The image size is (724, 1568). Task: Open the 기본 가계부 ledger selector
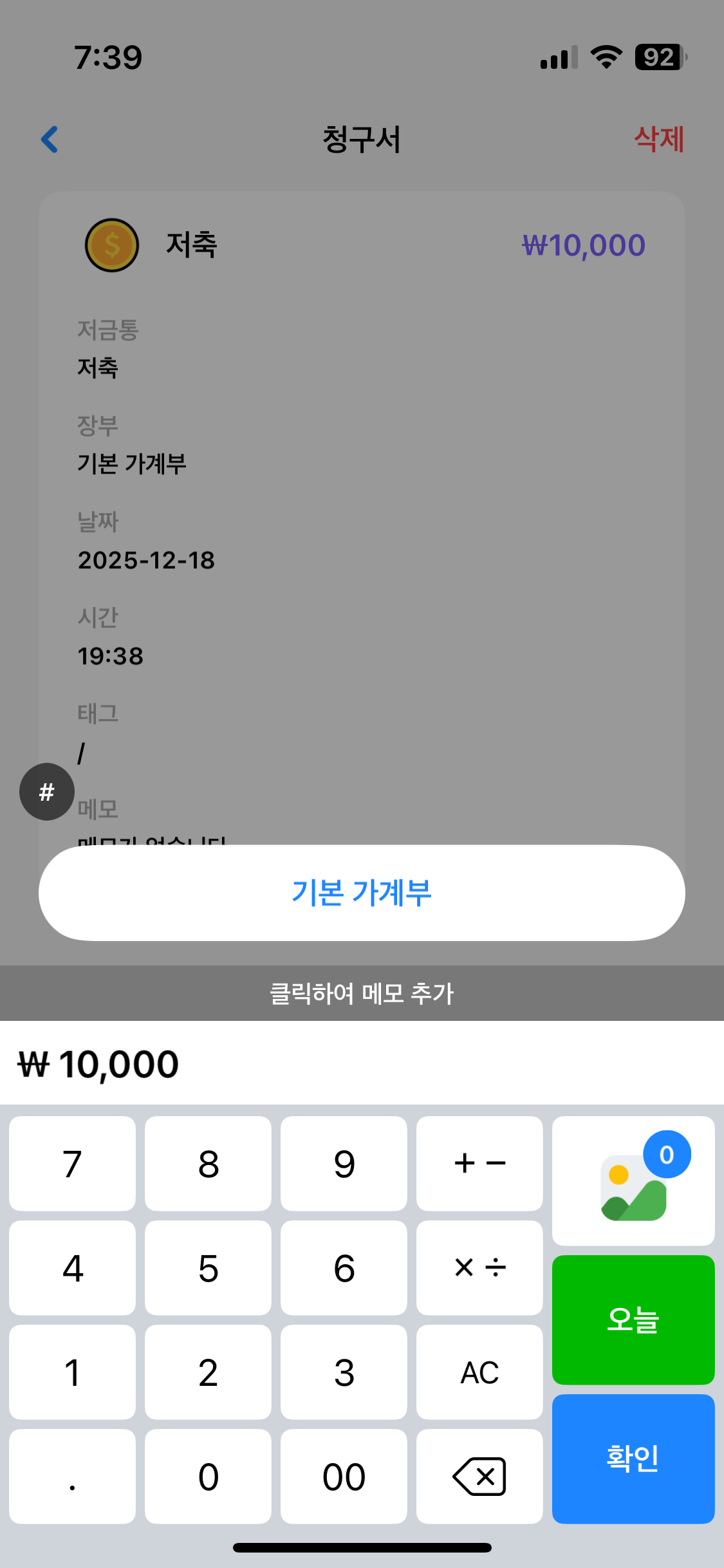point(362,893)
